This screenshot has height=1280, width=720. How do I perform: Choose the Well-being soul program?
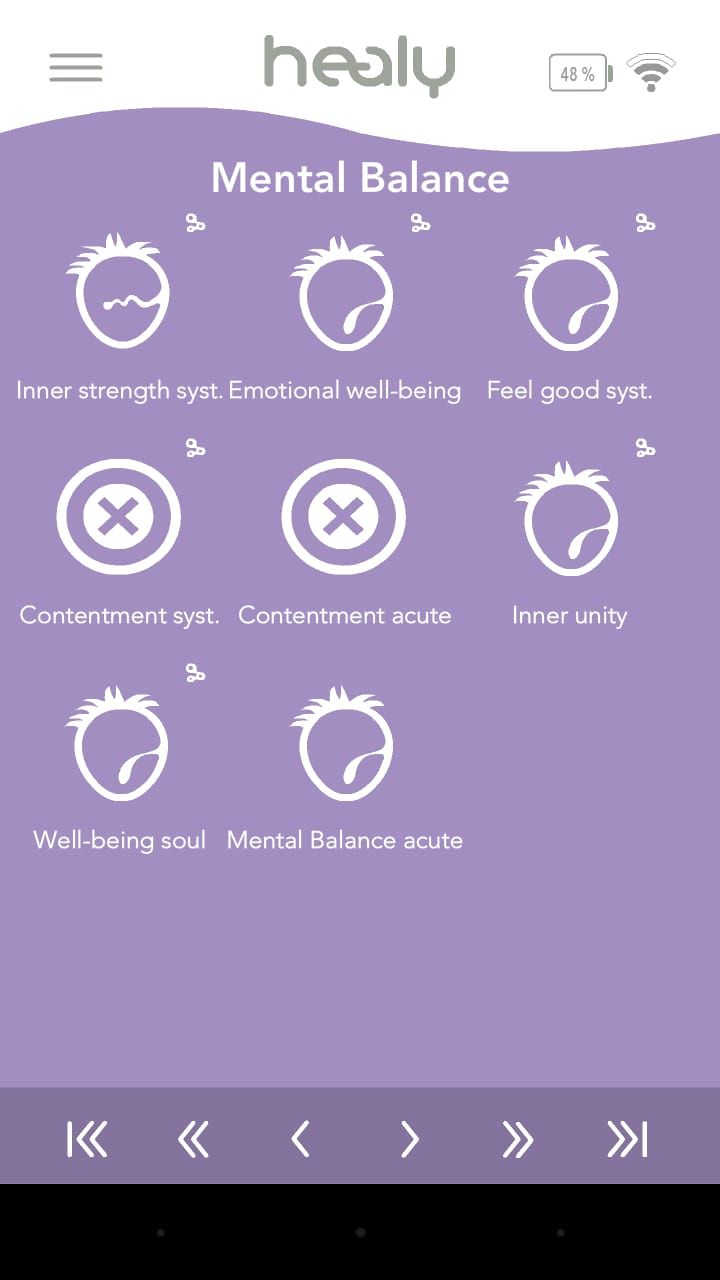[x=118, y=742]
